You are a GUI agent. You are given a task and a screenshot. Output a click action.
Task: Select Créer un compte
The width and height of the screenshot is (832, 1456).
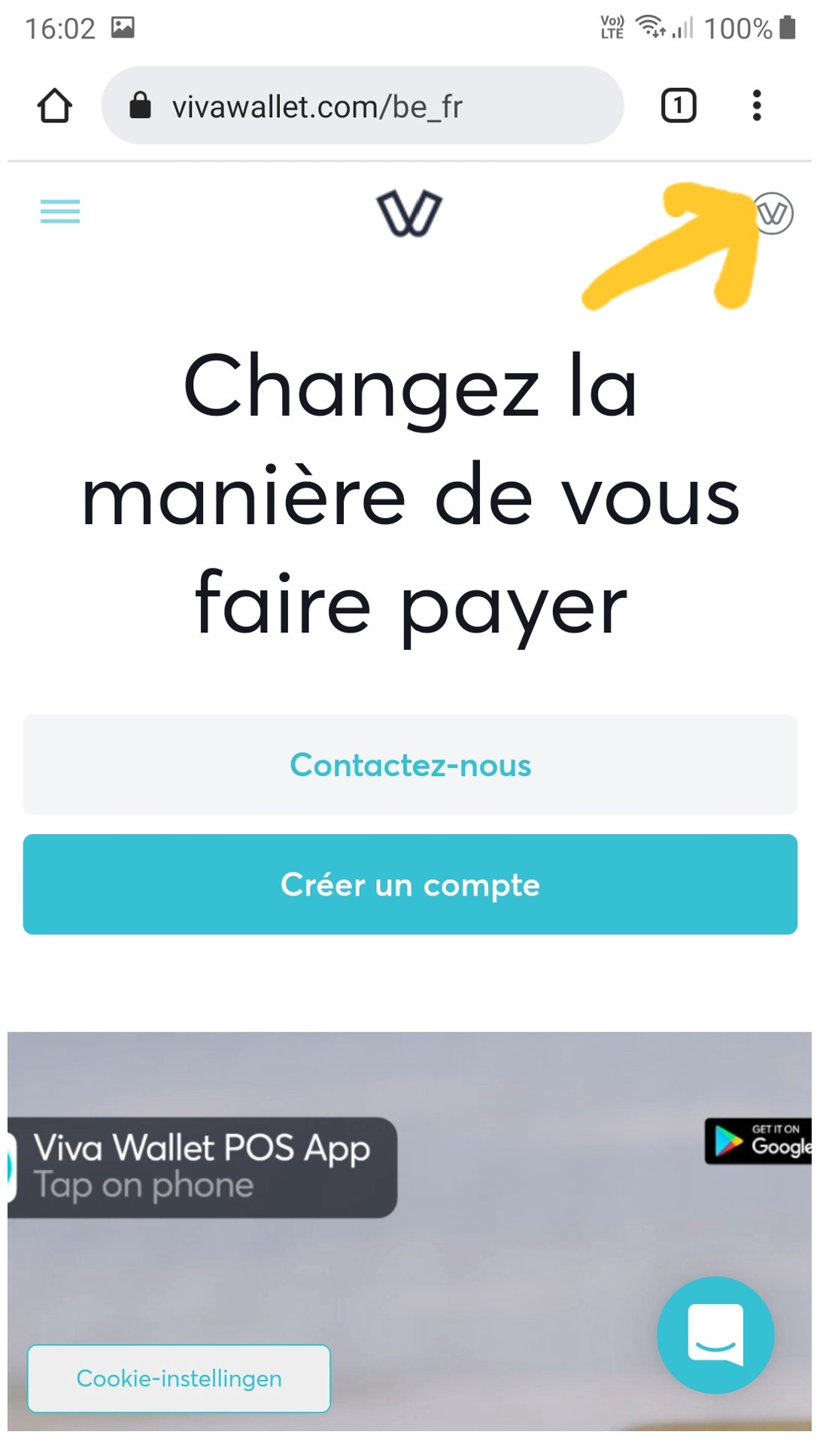(410, 884)
